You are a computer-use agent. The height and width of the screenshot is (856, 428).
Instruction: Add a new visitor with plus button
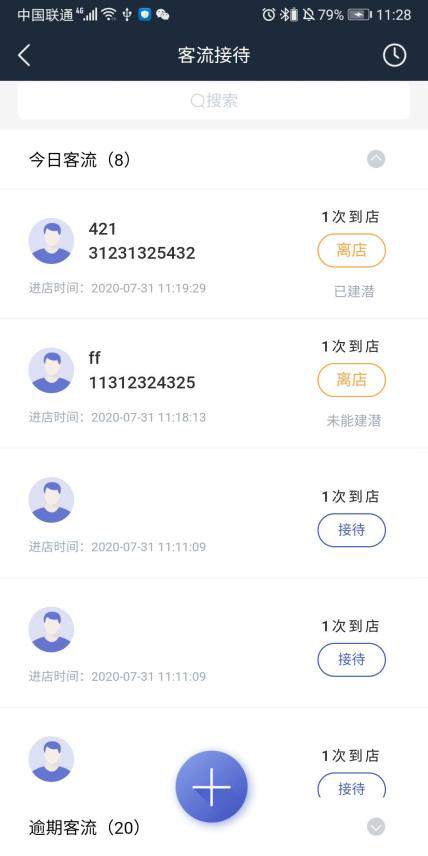[x=212, y=787]
